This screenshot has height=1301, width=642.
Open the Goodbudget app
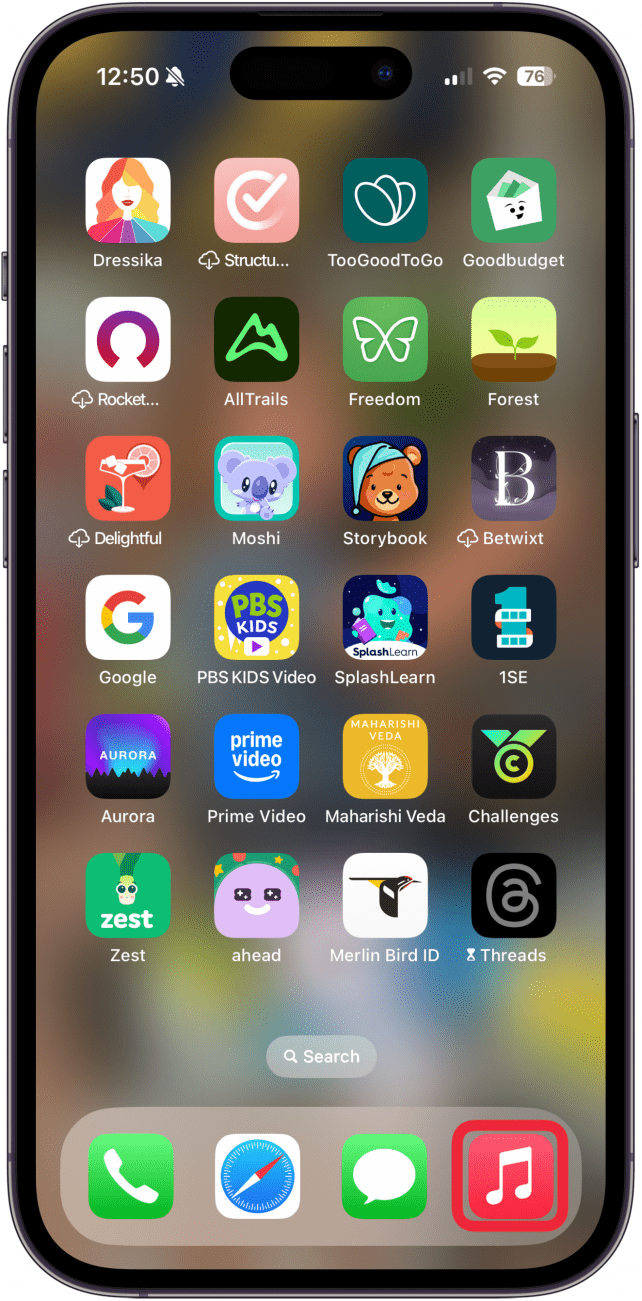[513, 200]
